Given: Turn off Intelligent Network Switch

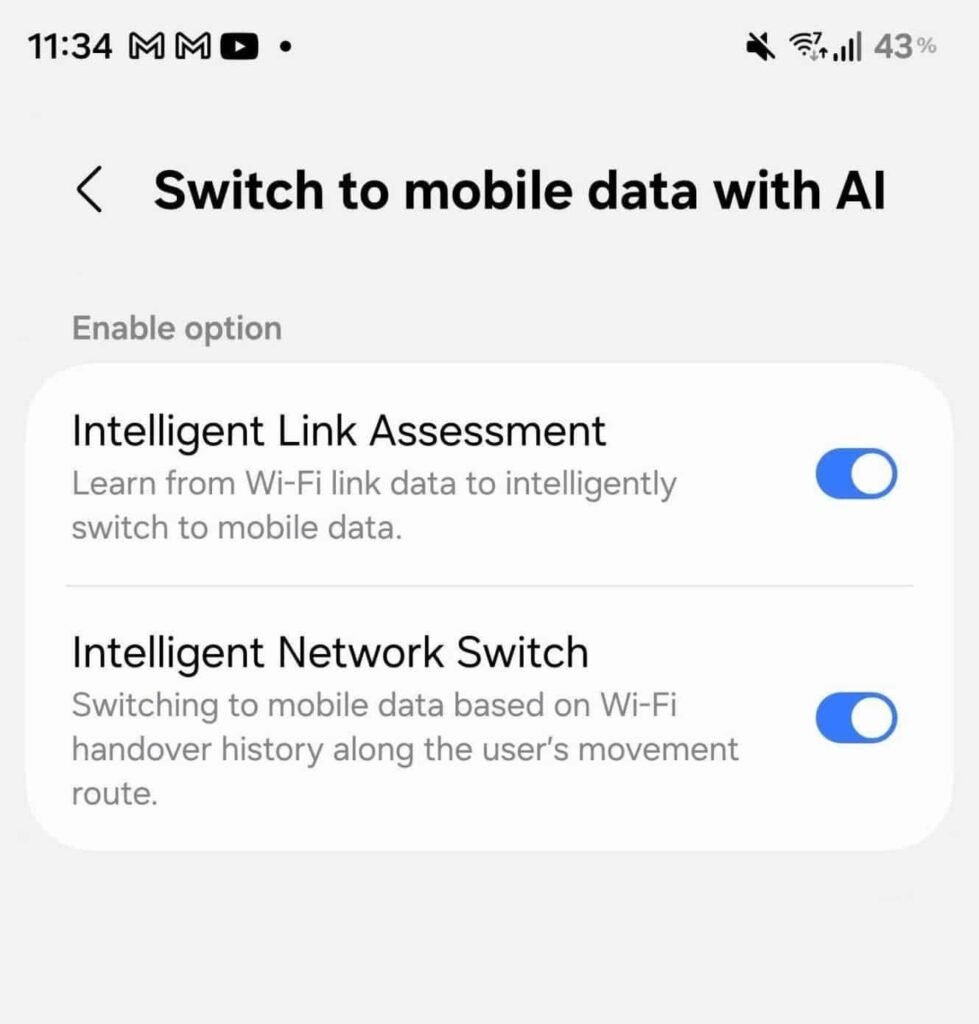Looking at the screenshot, I should click(x=856, y=718).
